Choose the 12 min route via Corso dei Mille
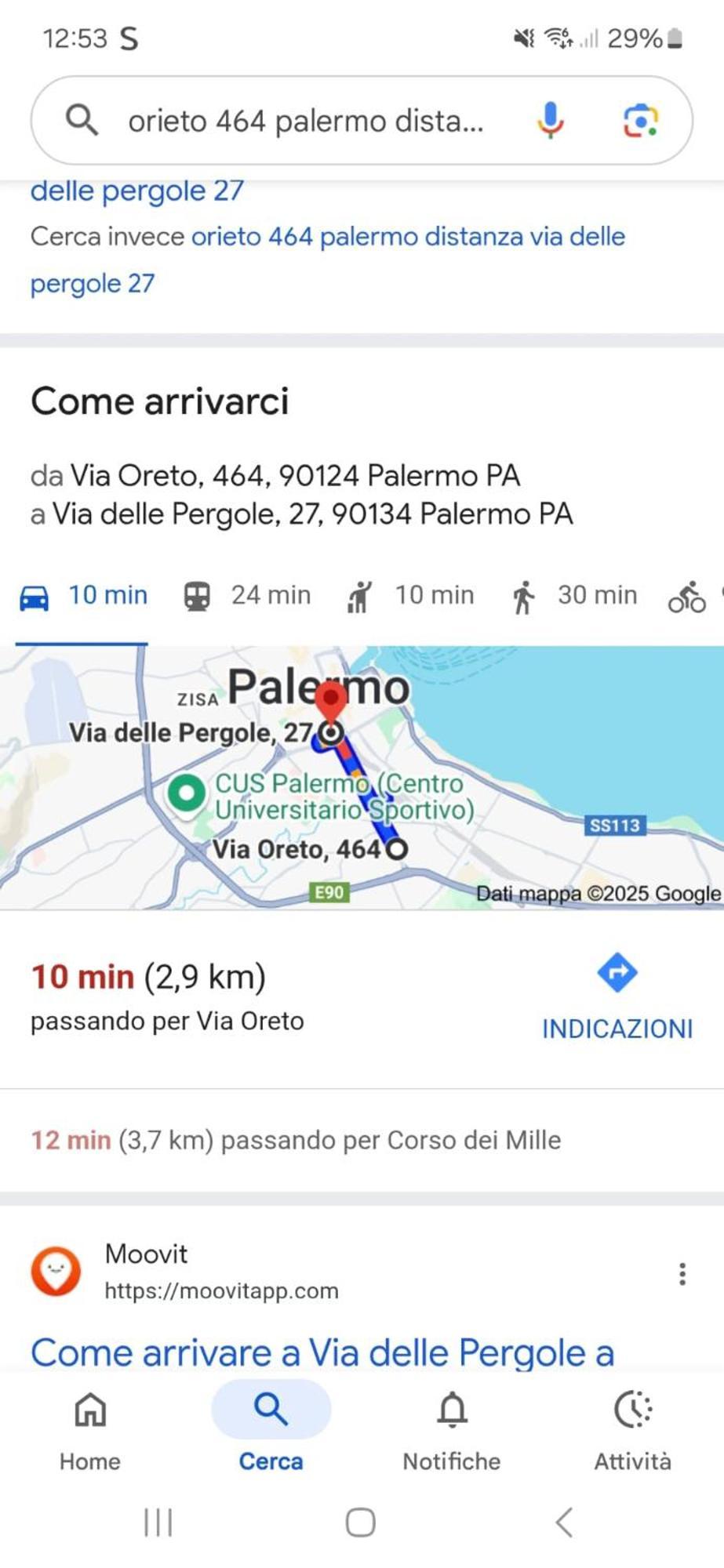The height and width of the screenshot is (1568, 724). pos(296,1140)
